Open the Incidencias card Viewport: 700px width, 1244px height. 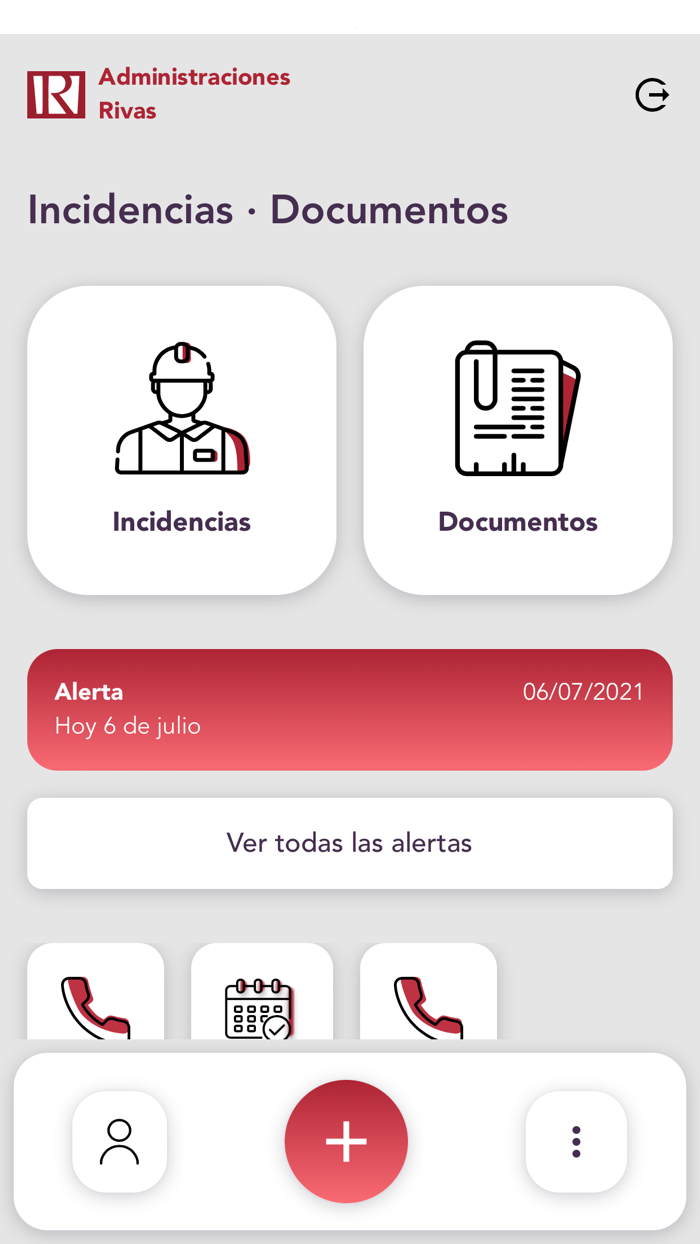tap(182, 440)
